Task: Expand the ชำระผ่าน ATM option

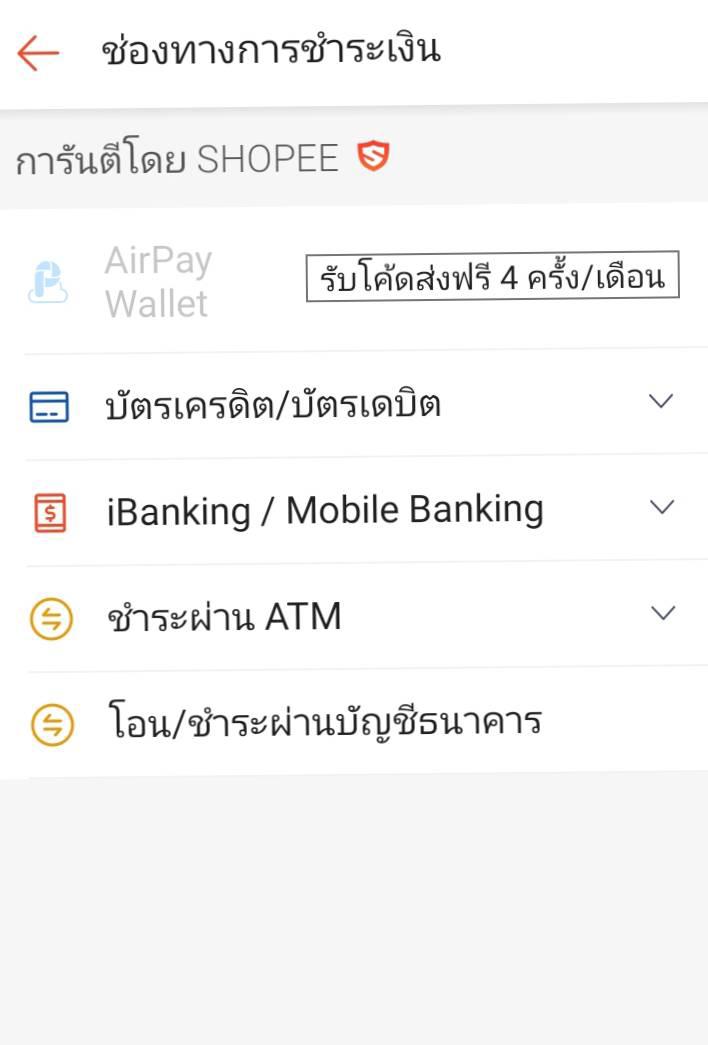Action: click(661, 614)
